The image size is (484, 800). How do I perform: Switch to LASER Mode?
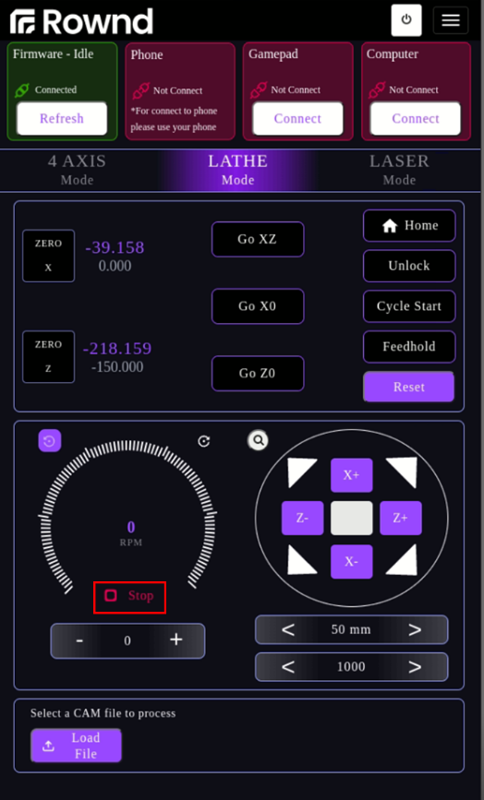pos(399,170)
